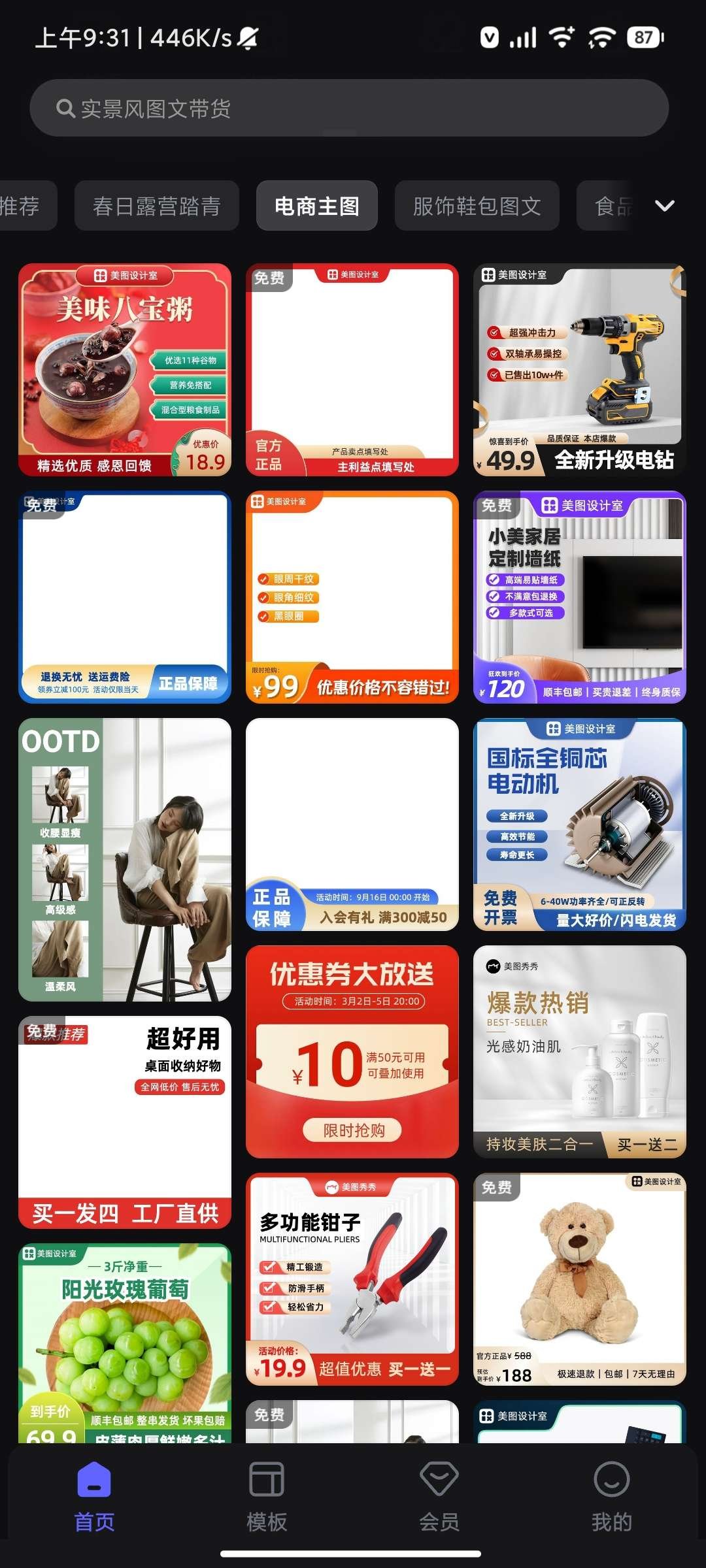Choose the 多功能钳子 pliers template
Screen dimensions: 706x1568
(352, 1279)
